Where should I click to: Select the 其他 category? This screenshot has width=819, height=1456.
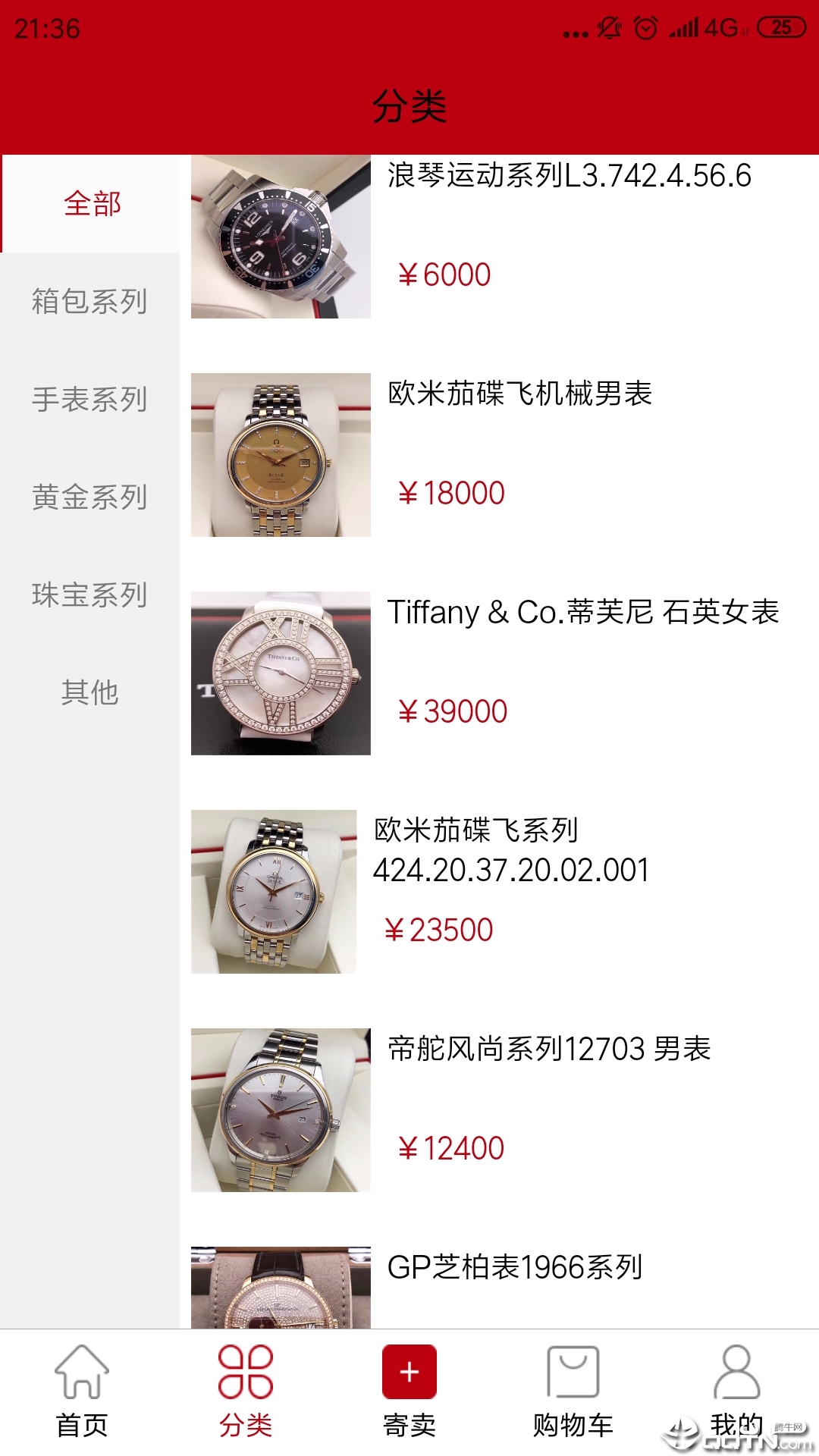tap(89, 692)
